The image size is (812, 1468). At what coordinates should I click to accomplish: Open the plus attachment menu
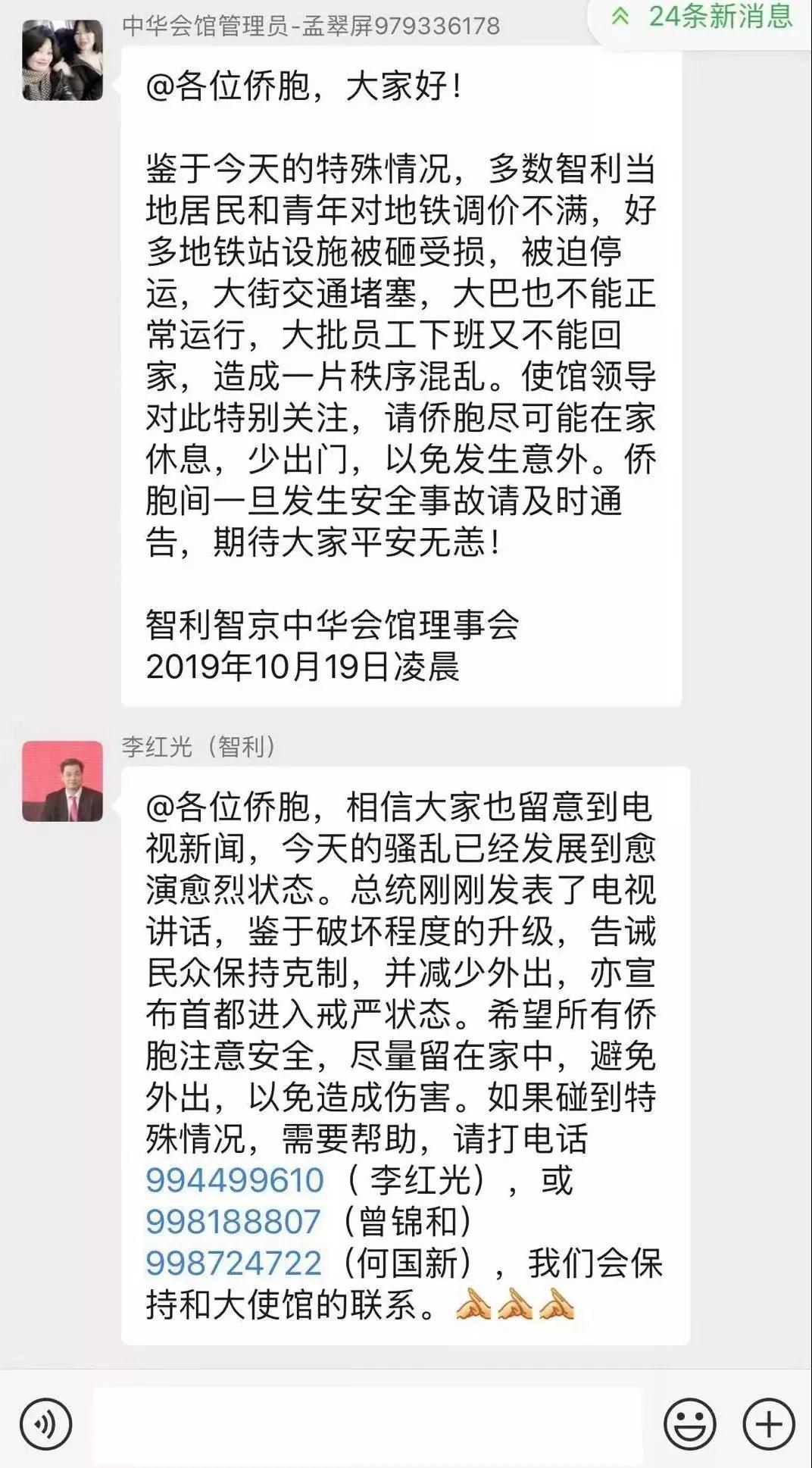coord(769,1426)
